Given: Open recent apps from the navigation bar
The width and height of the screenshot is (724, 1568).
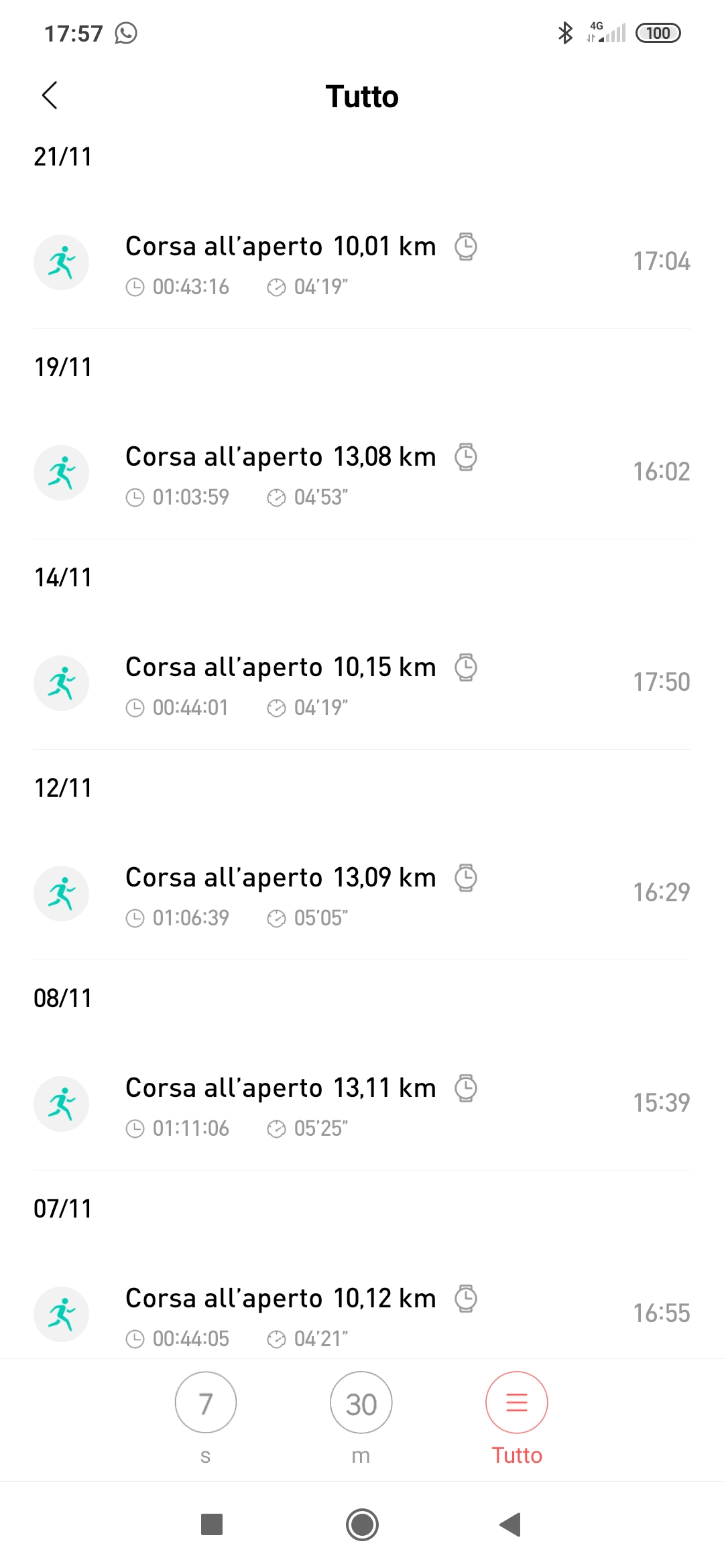Looking at the screenshot, I should point(212,1524).
